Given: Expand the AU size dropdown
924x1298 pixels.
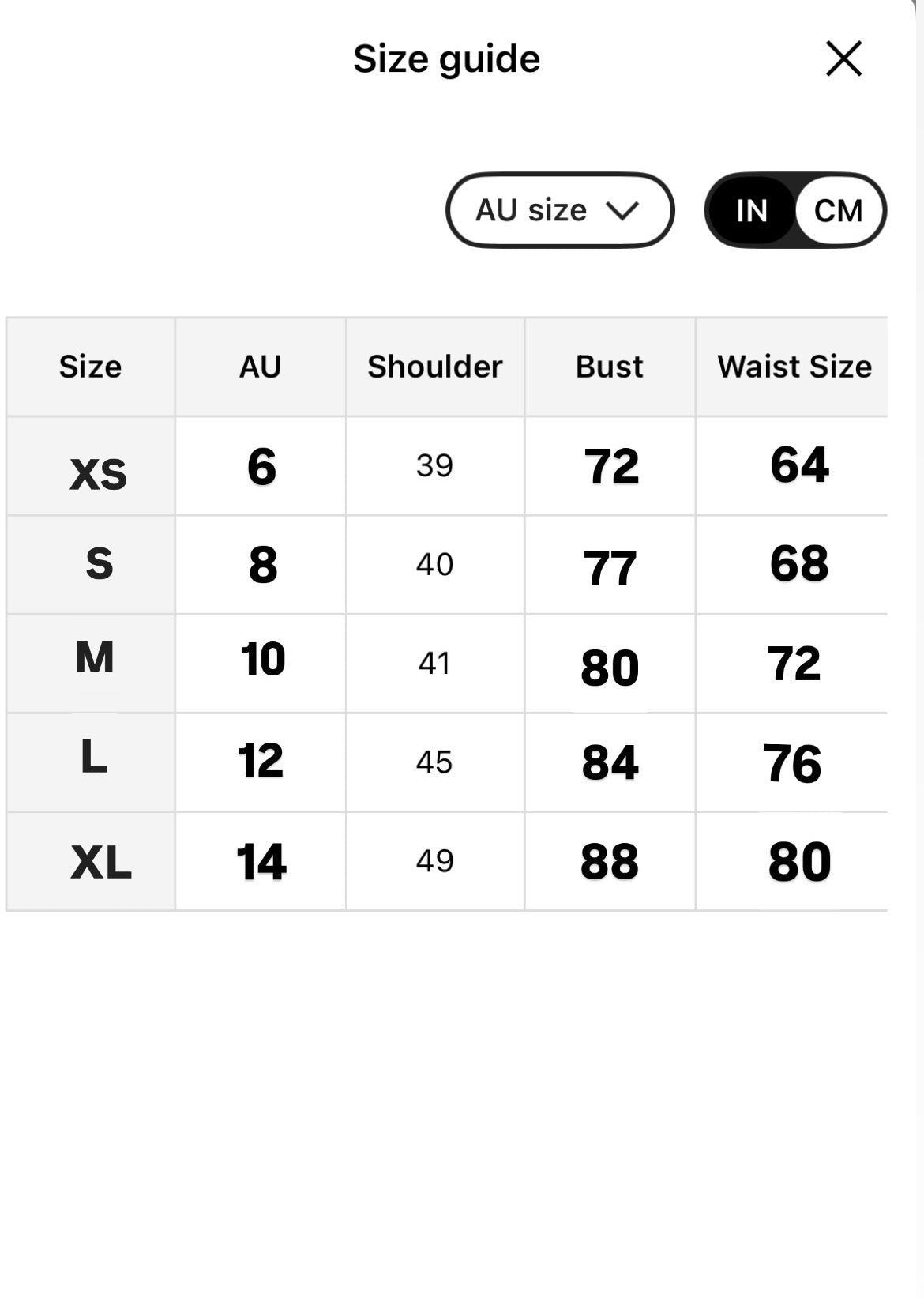Looking at the screenshot, I should [x=559, y=210].
